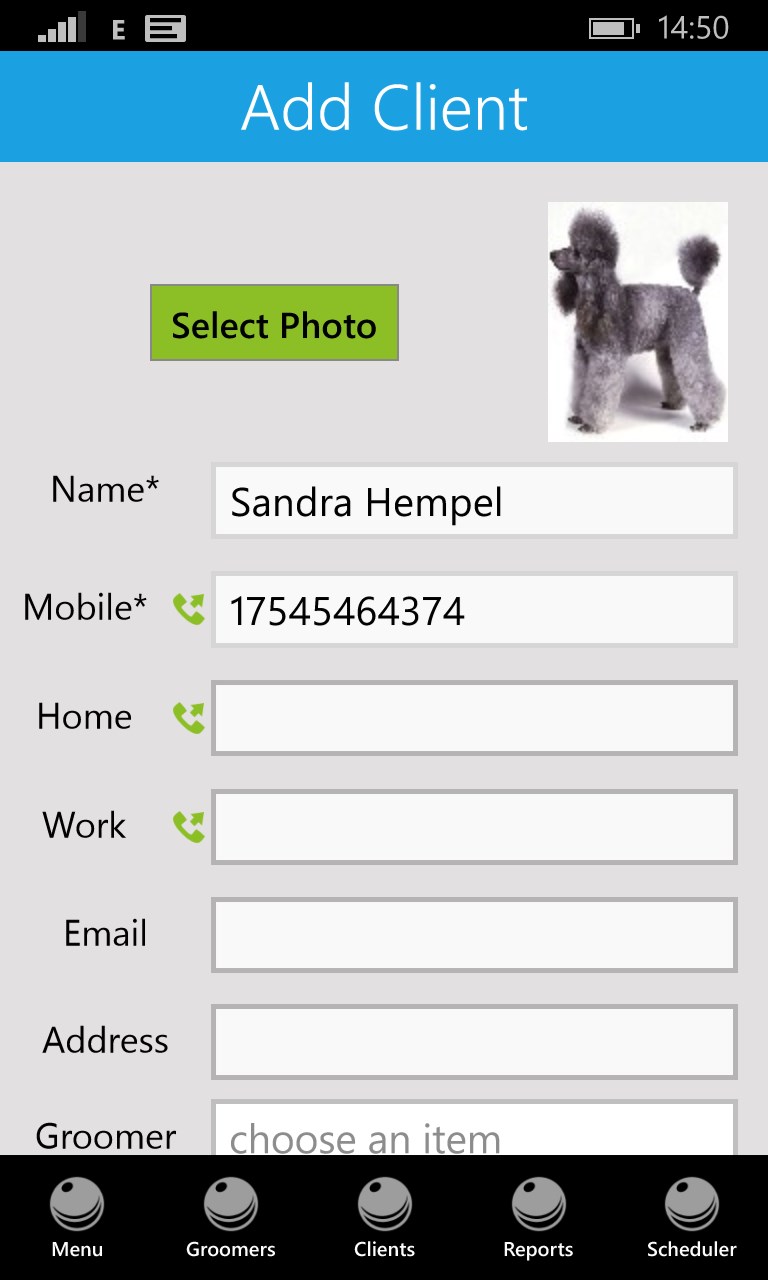Enter text in the Email field
Image resolution: width=768 pixels, height=1280 pixels.
[x=474, y=935]
